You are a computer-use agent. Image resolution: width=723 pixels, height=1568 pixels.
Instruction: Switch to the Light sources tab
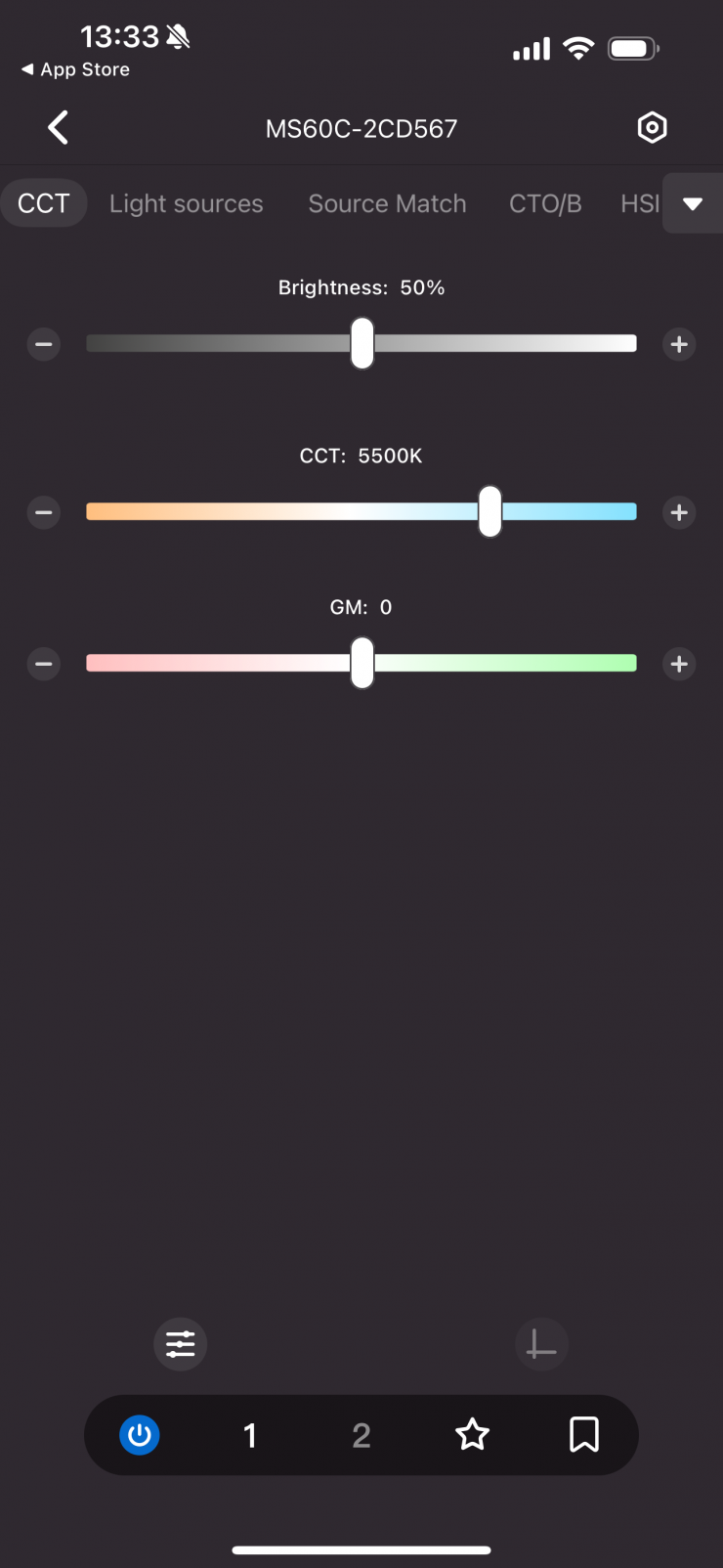coord(186,203)
